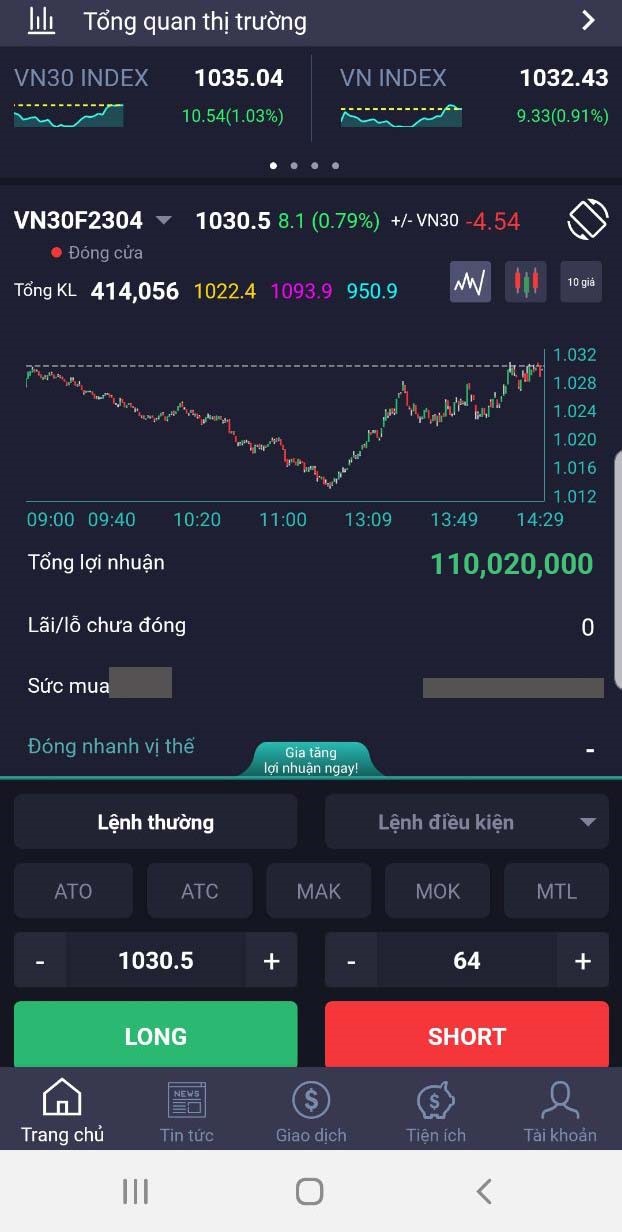Select the MAK order type
This screenshot has width=622, height=1232.
319,891
